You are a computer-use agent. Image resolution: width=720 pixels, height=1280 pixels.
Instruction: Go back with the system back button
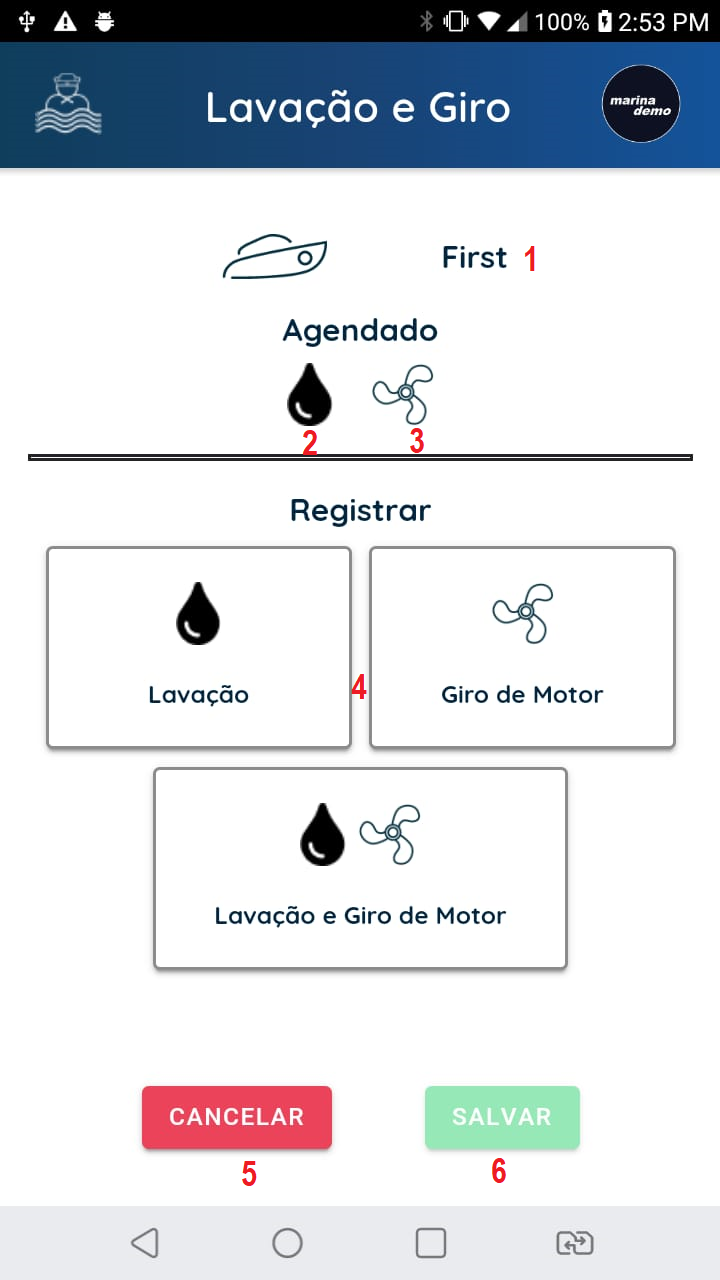[145, 1242]
